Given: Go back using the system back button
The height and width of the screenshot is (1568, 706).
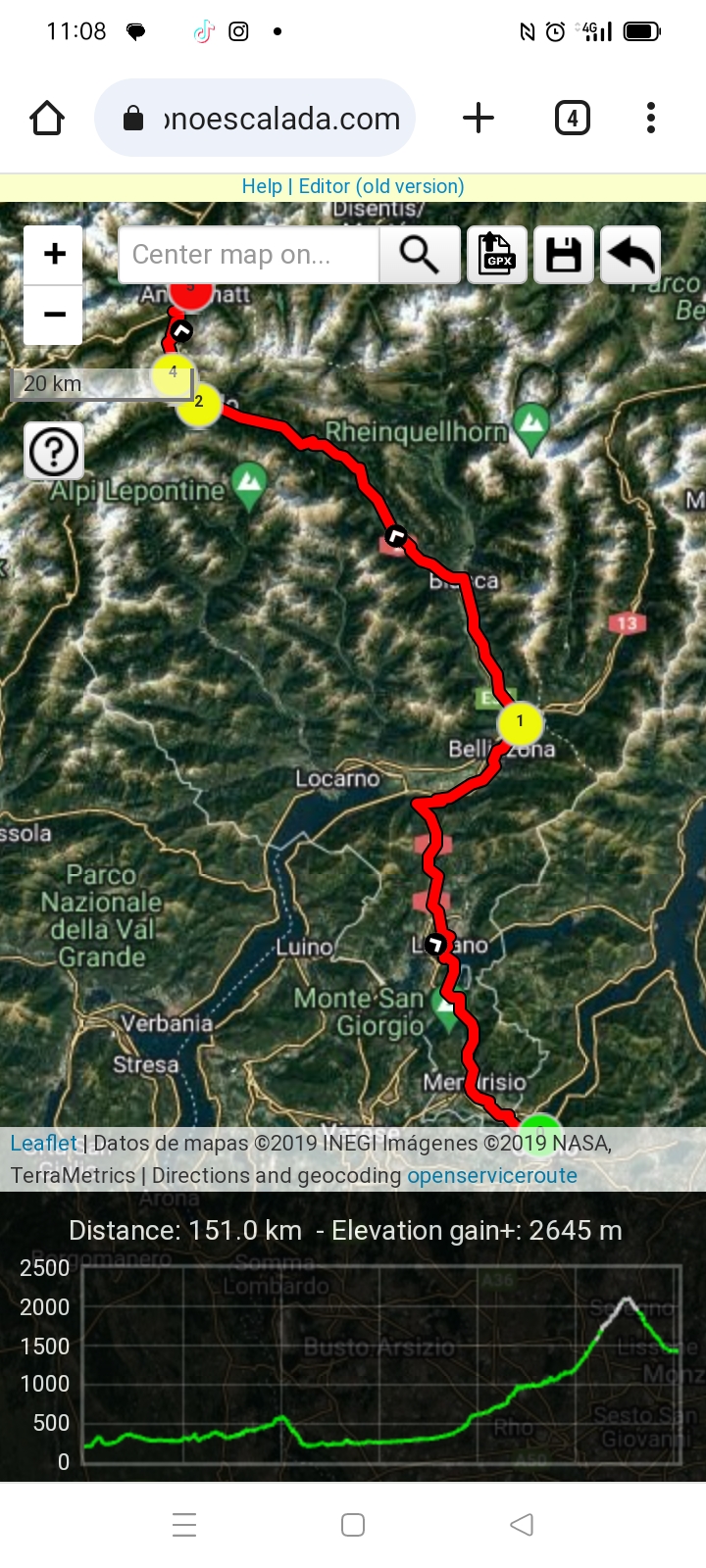Looking at the screenshot, I should [522, 1525].
